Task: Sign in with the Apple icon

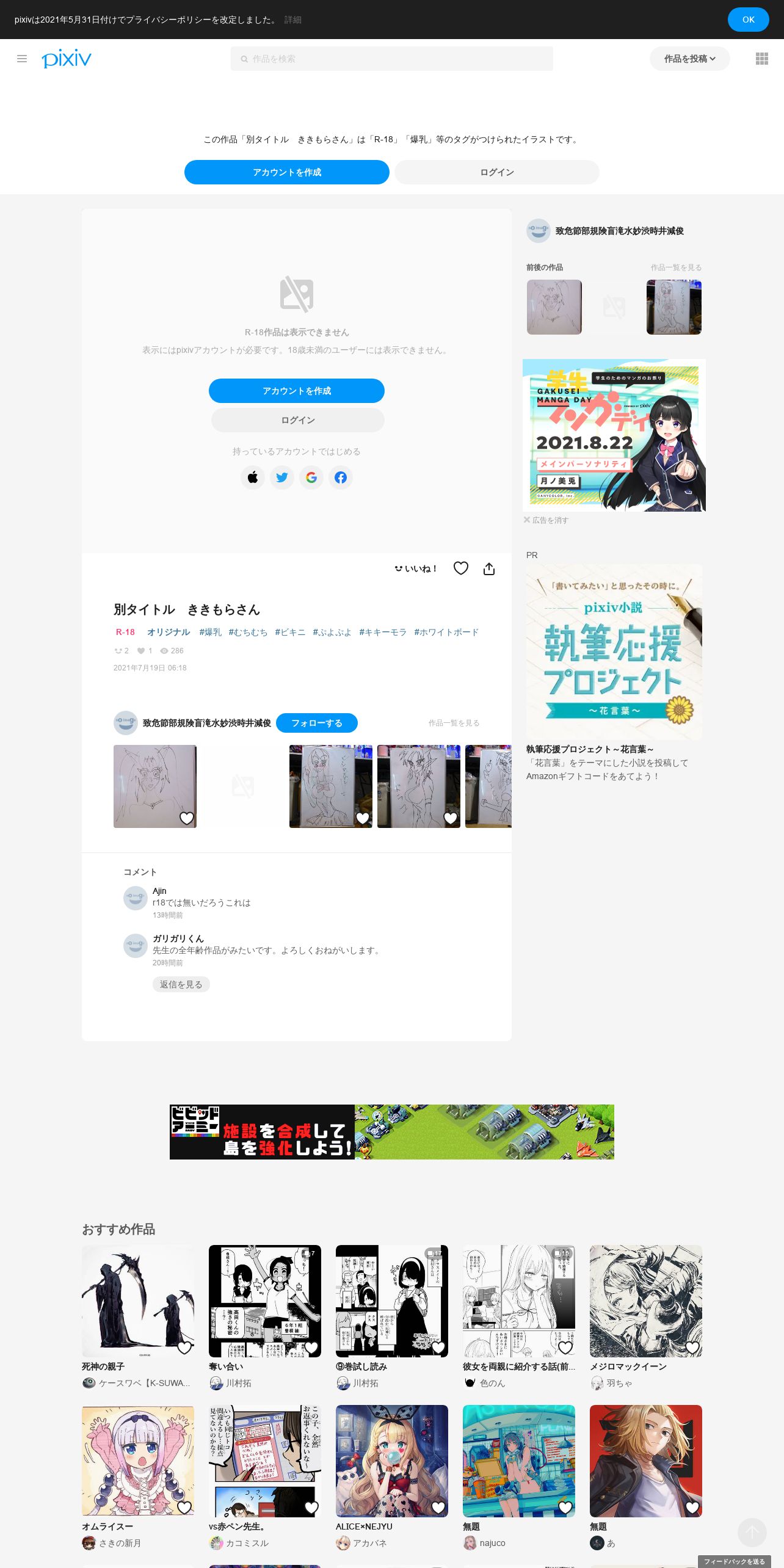Action: coord(253,477)
